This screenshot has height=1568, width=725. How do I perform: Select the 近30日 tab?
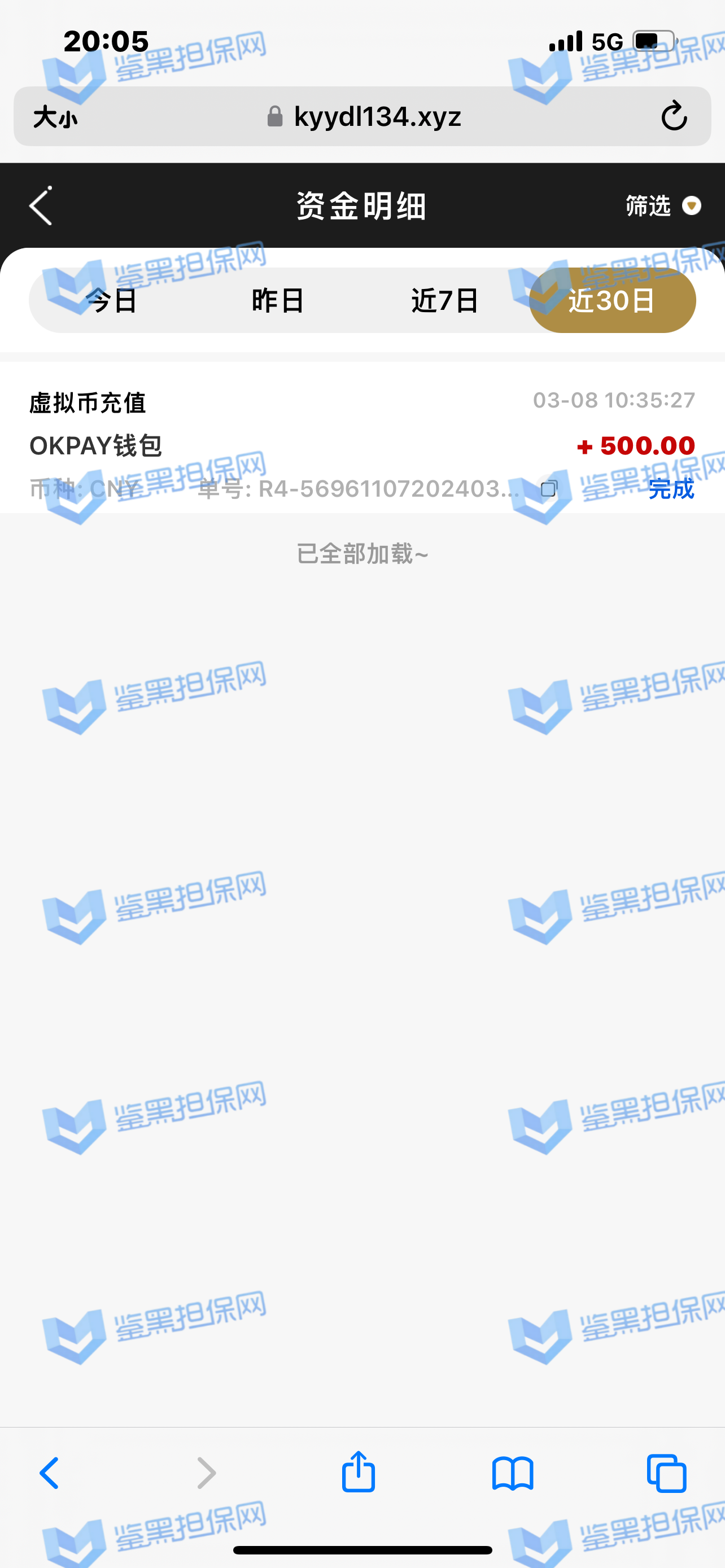pos(612,300)
